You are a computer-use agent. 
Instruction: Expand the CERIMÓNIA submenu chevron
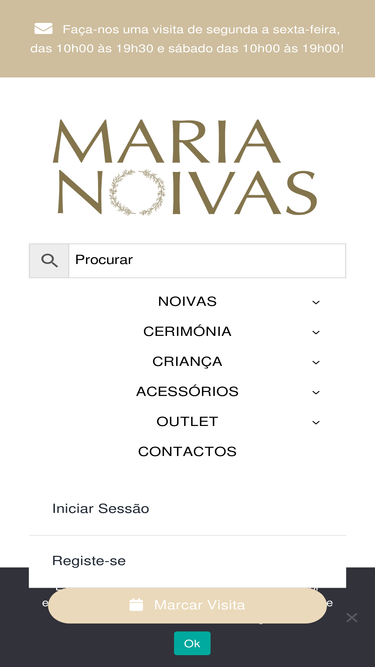point(316,332)
